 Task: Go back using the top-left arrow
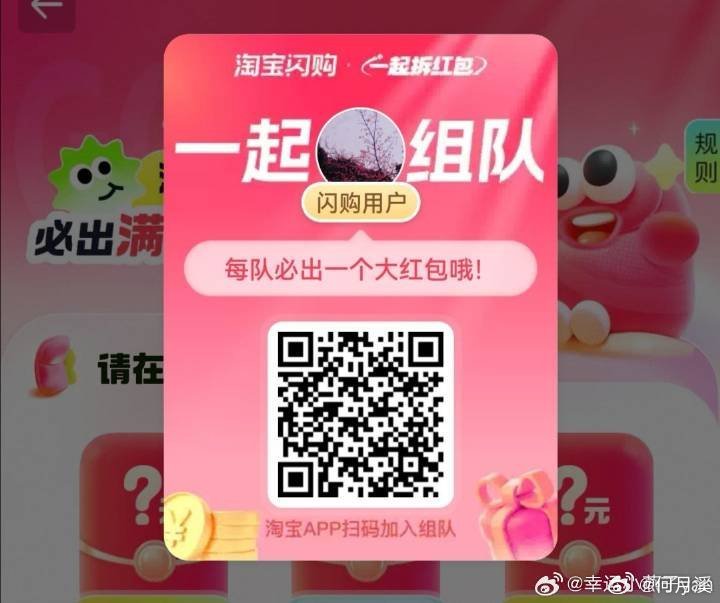45,8
